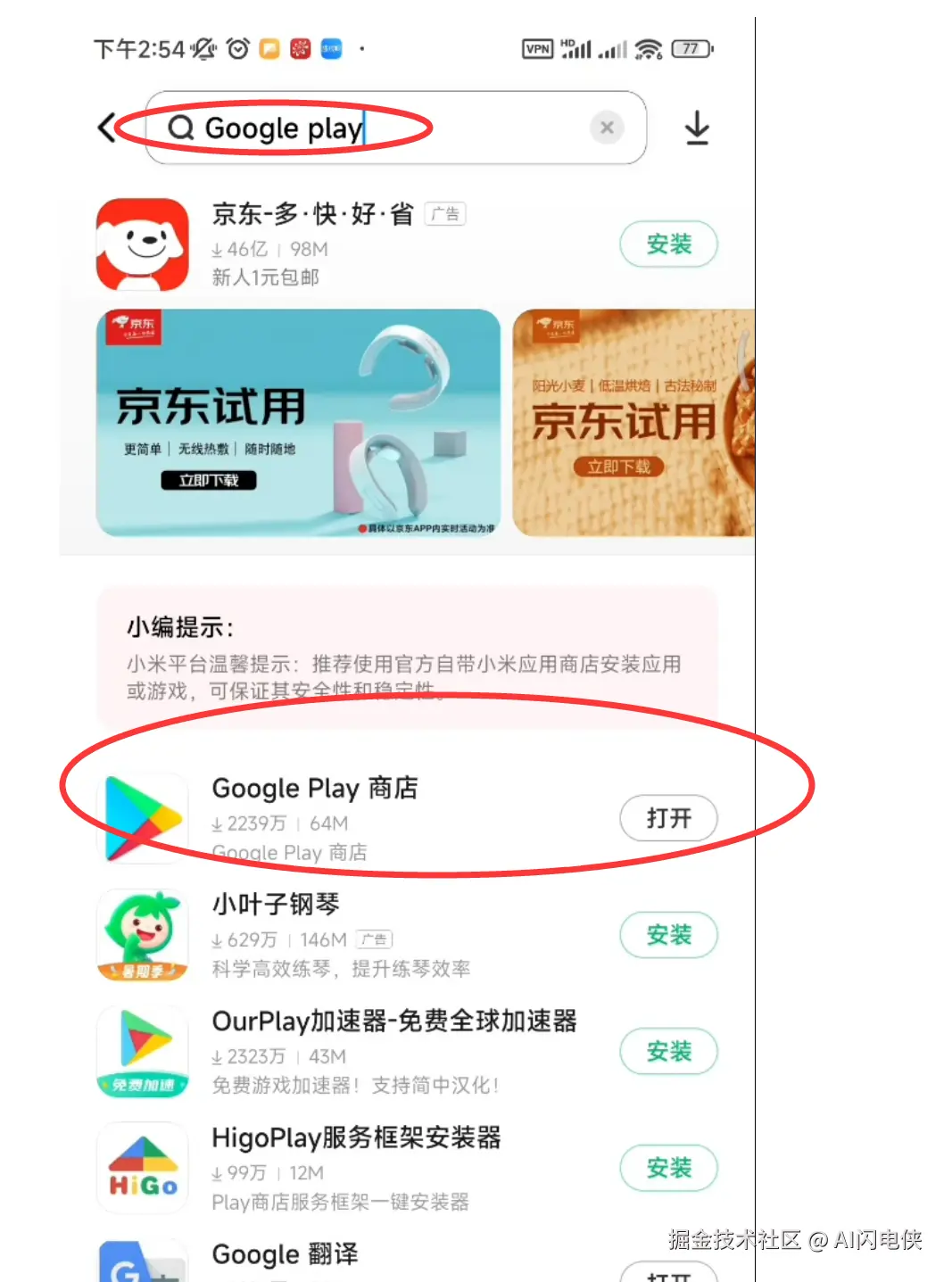Install OurPlay加速器
Image resolution: width=952 pixels, height=1282 pixels.
[x=668, y=1051]
